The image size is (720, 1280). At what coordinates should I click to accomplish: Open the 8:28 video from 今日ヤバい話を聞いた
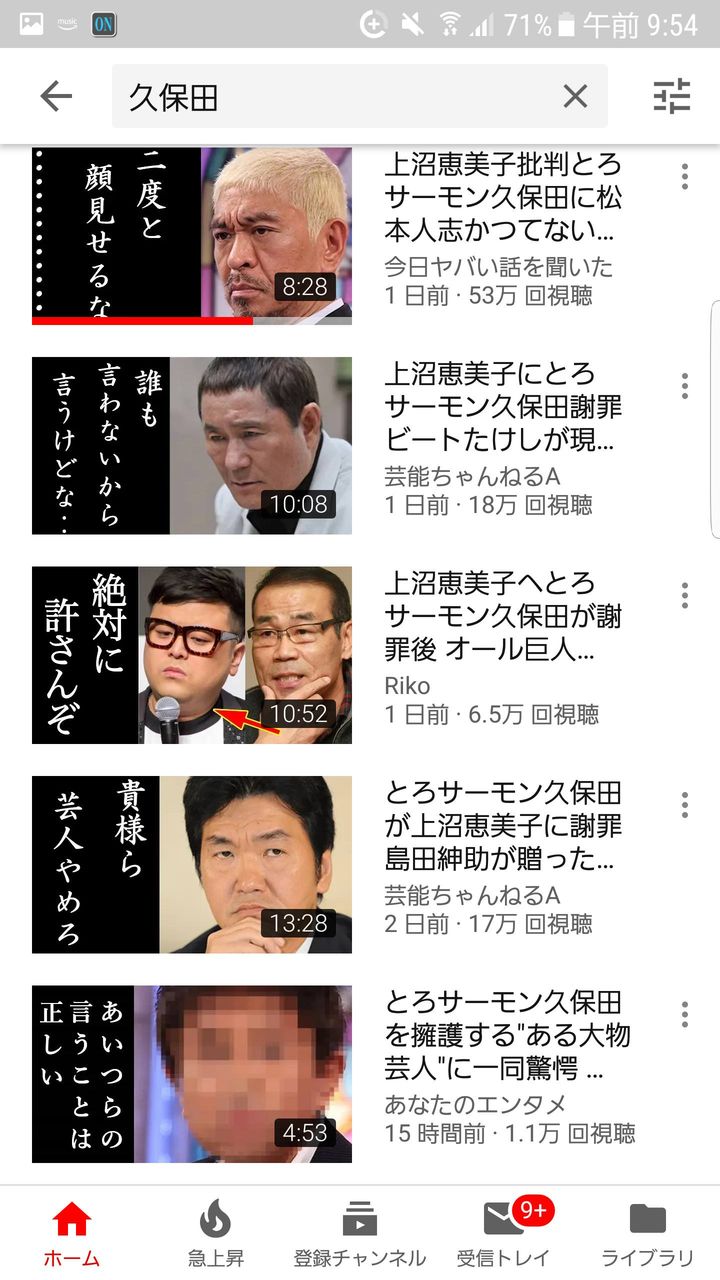(x=192, y=236)
